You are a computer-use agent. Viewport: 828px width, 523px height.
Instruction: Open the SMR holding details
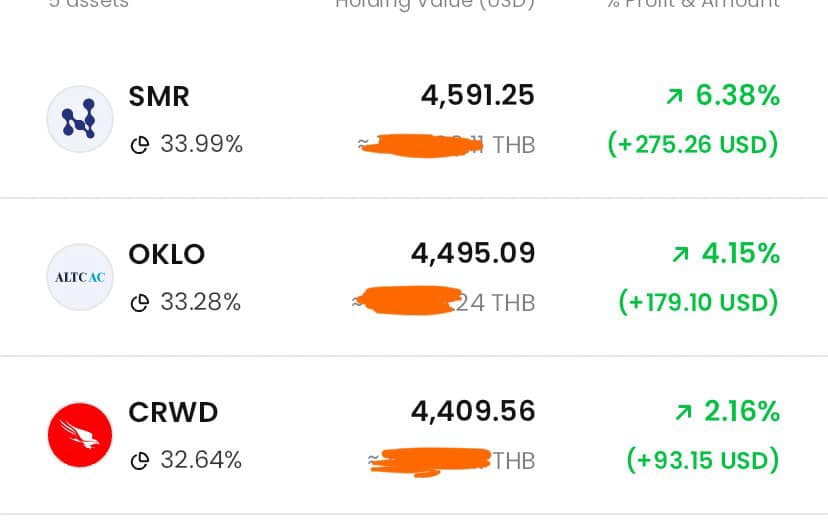[160, 98]
